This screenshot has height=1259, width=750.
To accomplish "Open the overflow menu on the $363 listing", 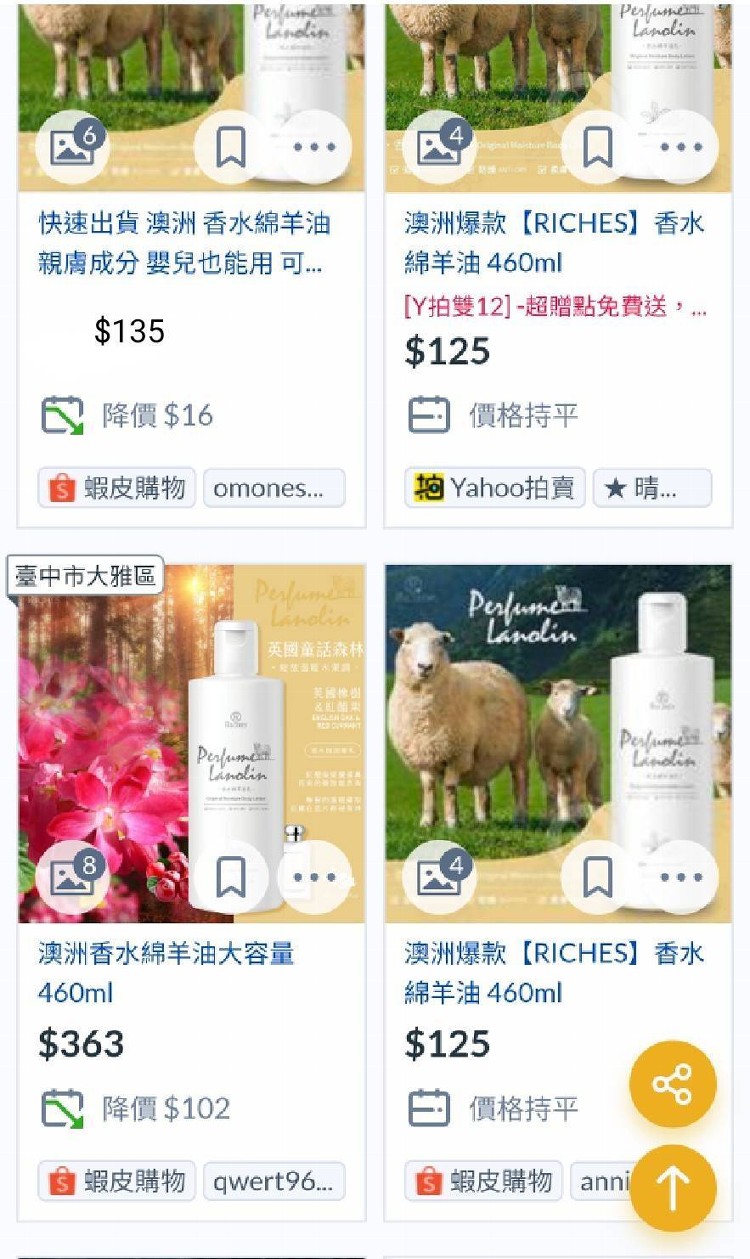I will [315, 878].
